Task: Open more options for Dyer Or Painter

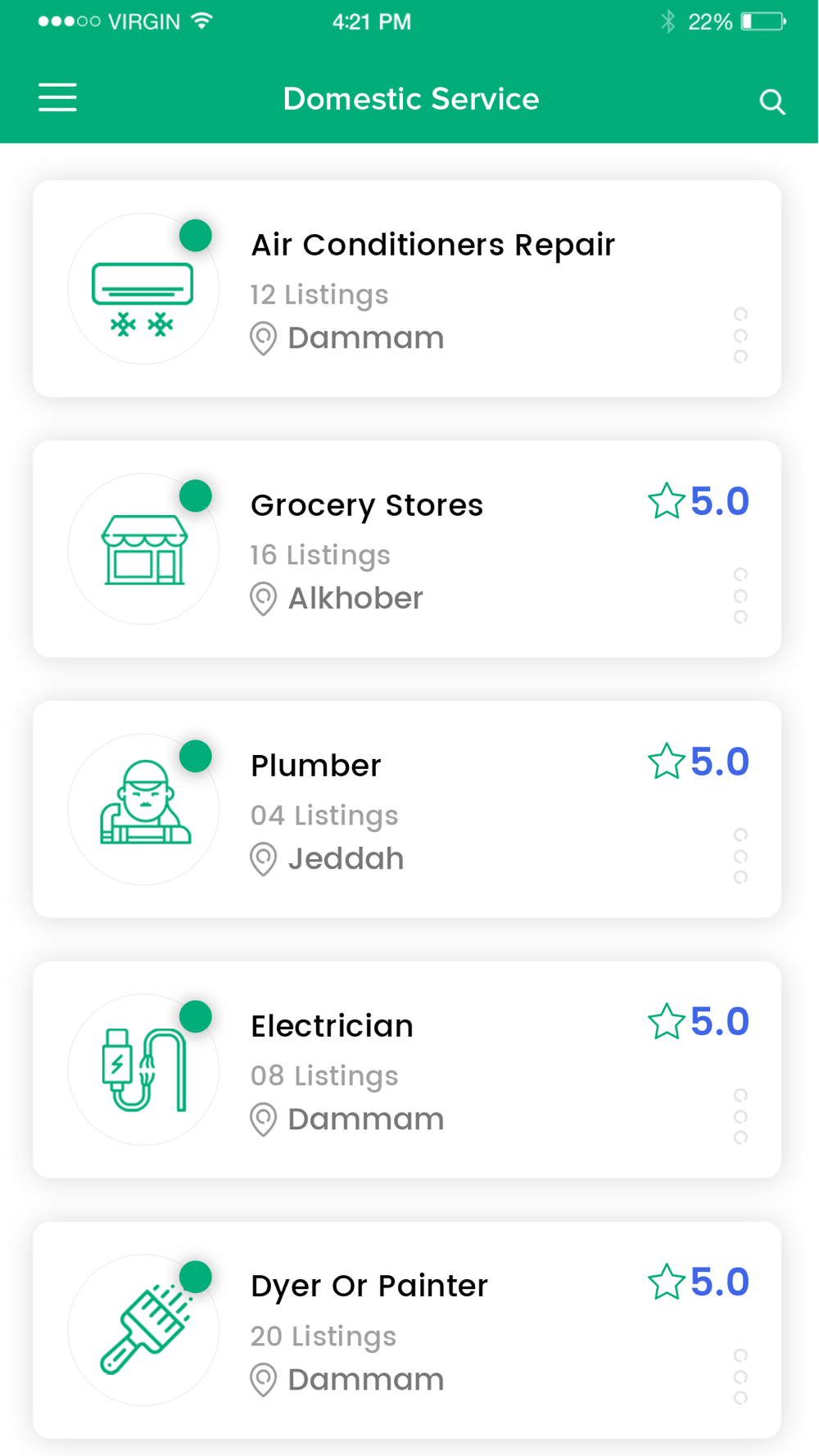Action: (740, 1377)
